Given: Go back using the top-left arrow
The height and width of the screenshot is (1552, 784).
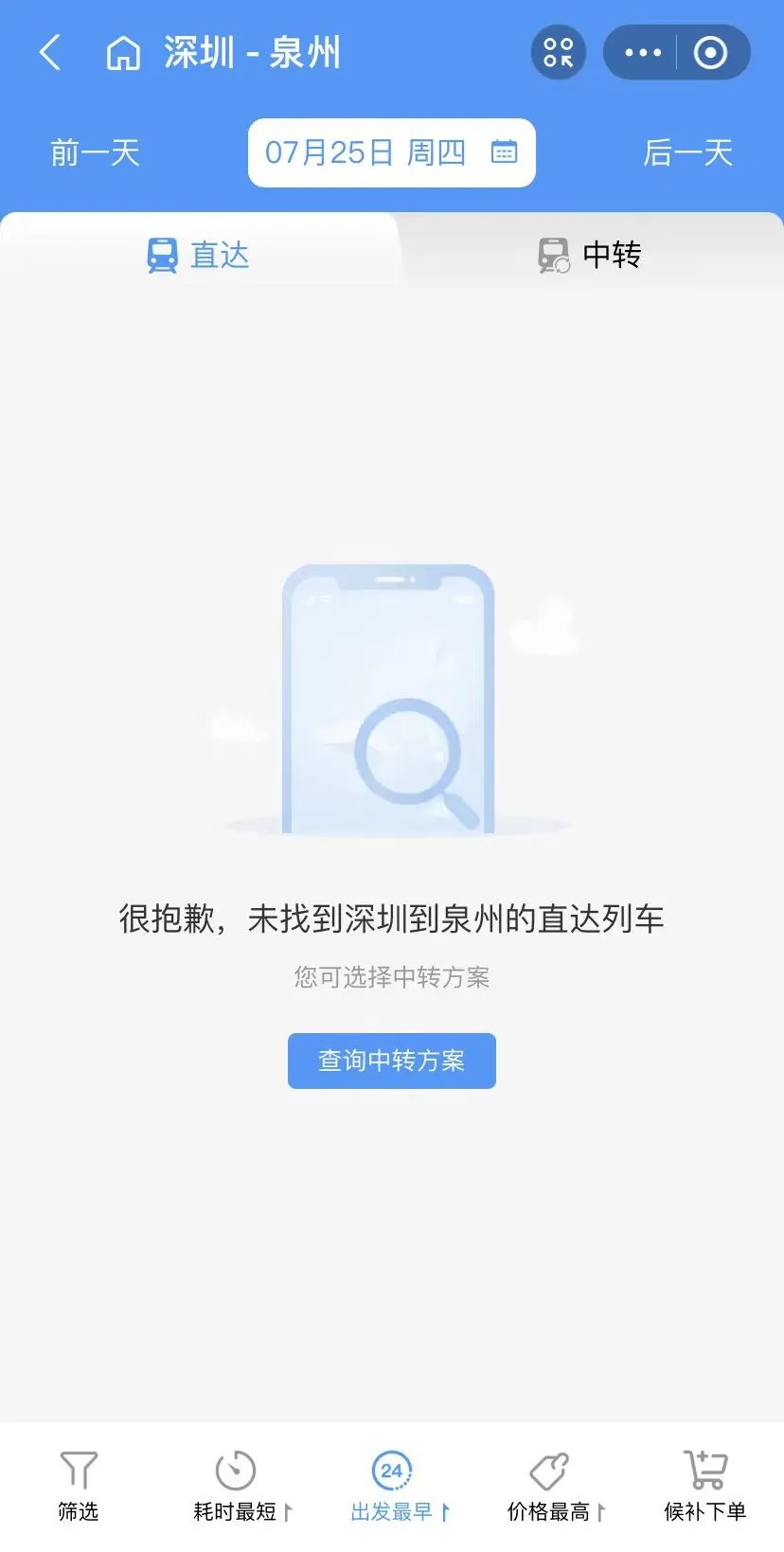Looking at the screenshot, I should 50,53.
